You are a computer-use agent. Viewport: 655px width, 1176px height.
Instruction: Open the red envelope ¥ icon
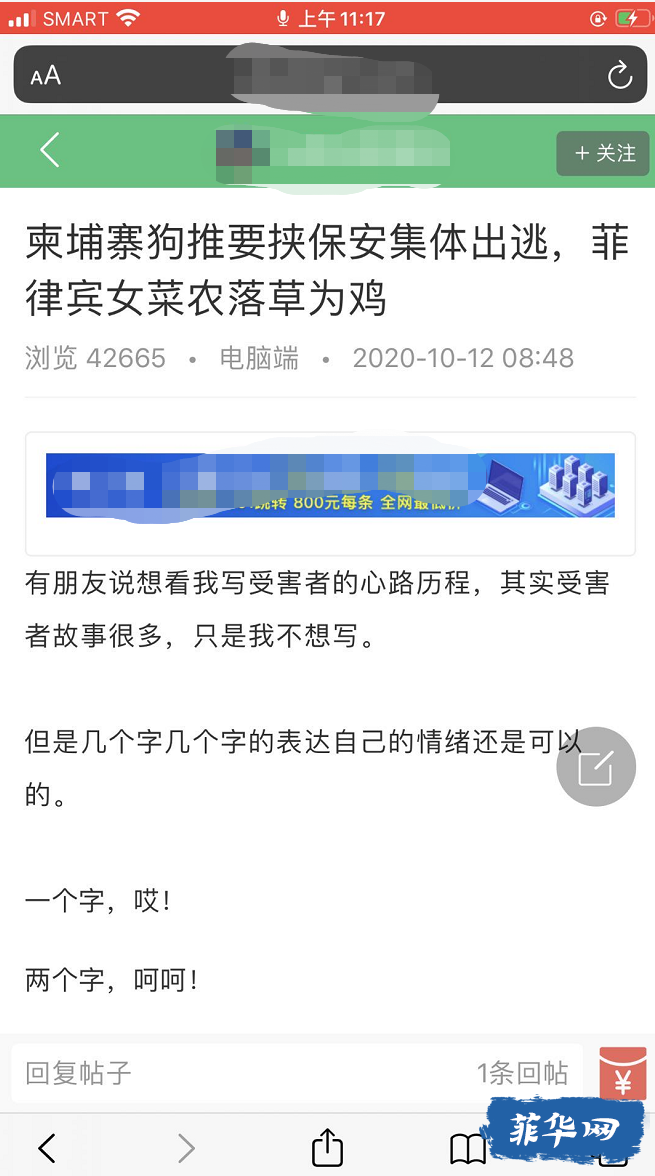point(622,1074)
